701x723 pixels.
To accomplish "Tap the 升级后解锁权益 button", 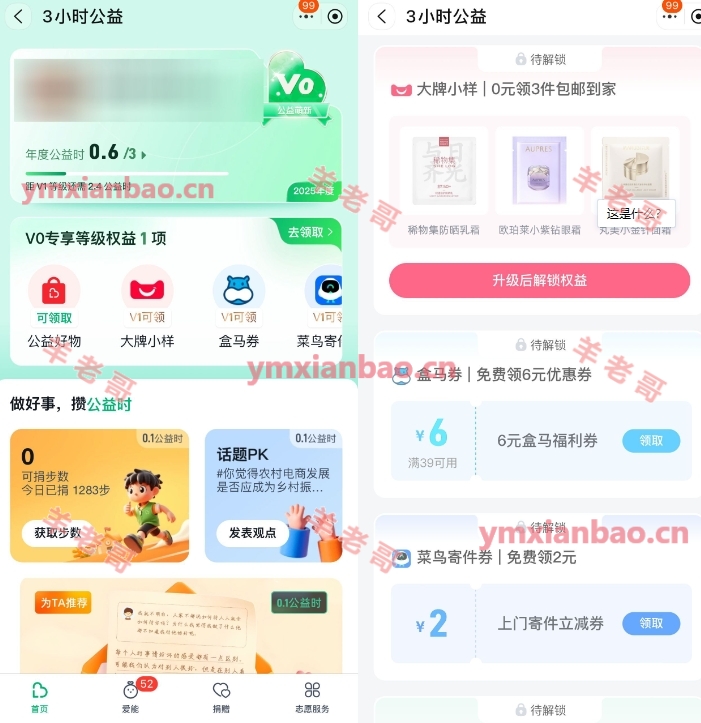I will [539, 280].
